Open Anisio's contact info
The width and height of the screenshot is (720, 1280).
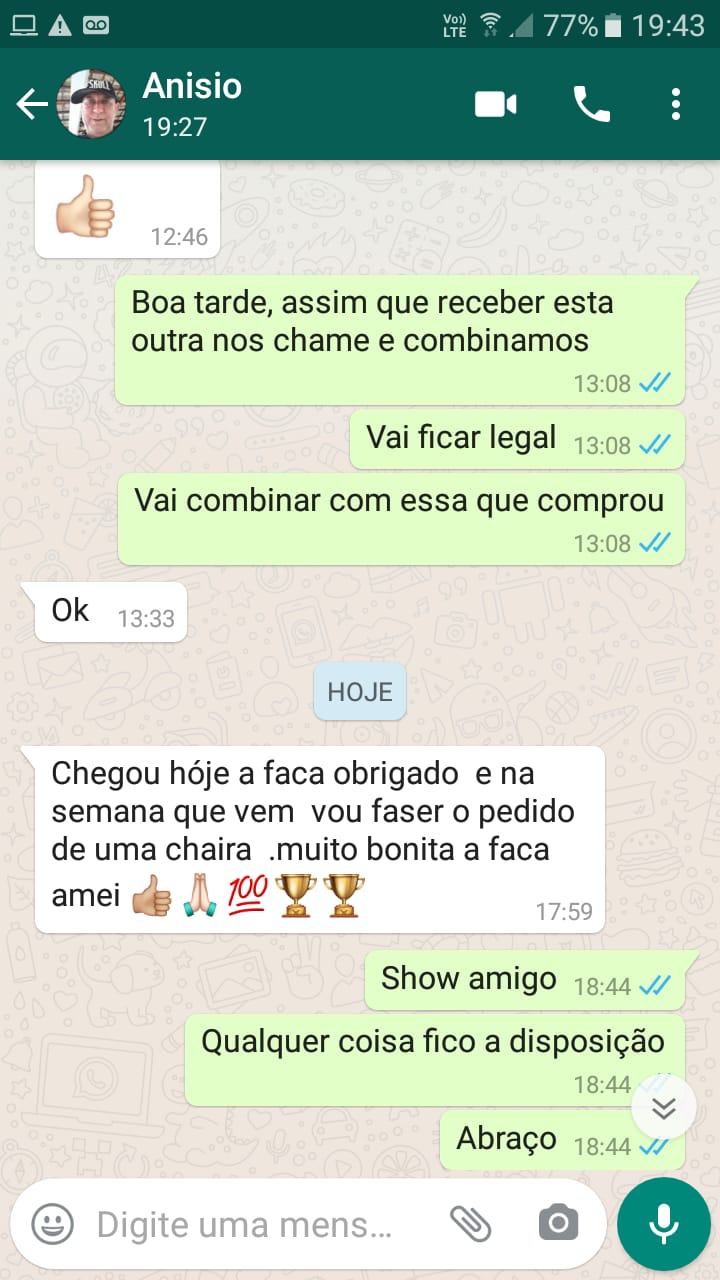[192, 104]
